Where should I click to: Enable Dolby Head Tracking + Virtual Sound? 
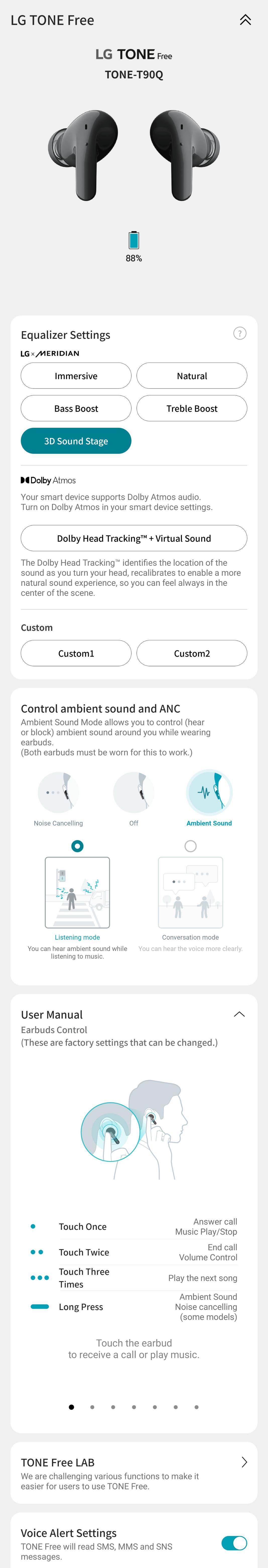134,538
